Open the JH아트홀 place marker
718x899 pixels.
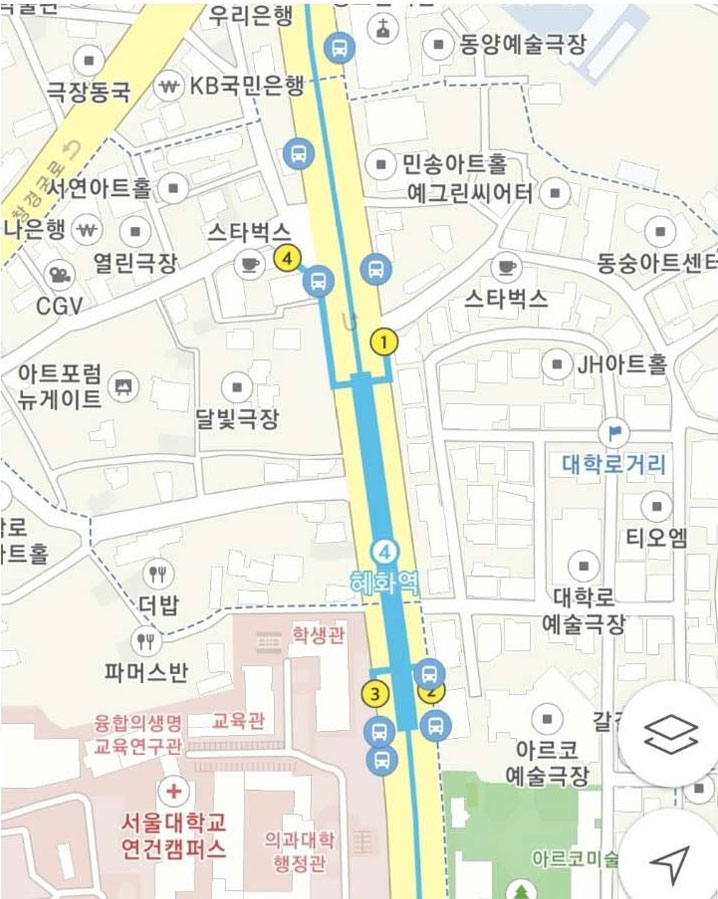[556, 366]
